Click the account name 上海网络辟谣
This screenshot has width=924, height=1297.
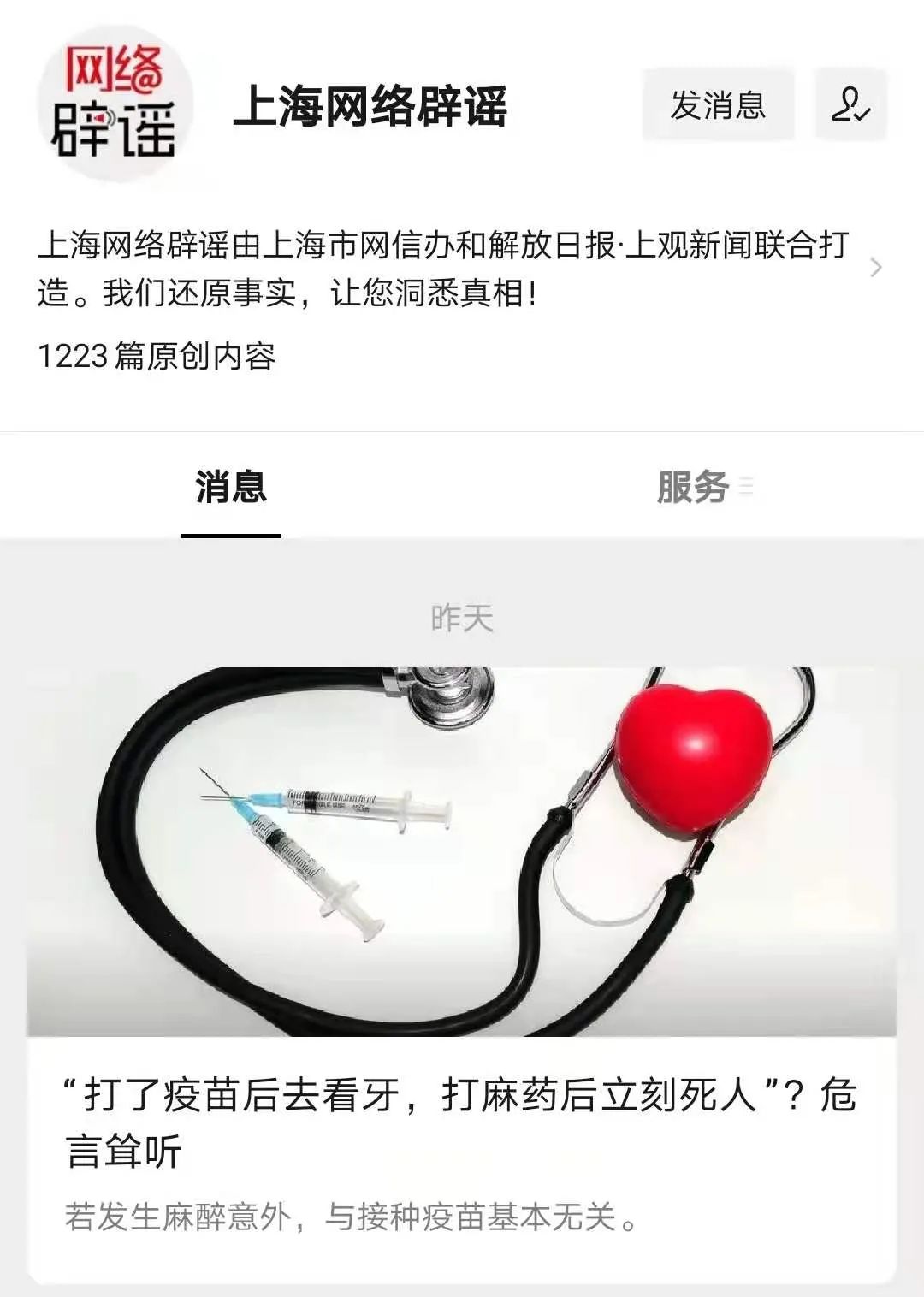(x=372, y=110)
